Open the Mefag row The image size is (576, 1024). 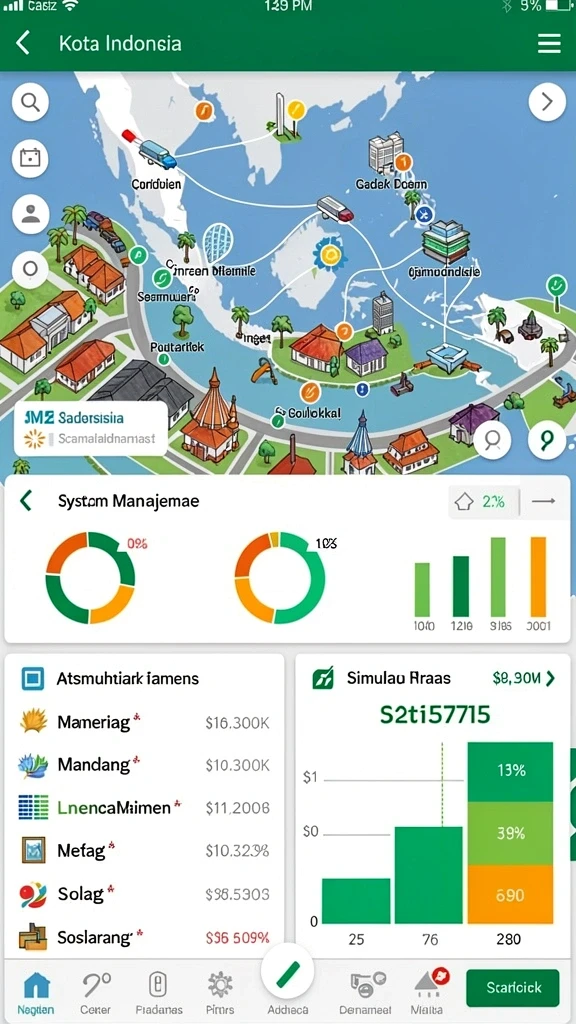coord(144,850)
